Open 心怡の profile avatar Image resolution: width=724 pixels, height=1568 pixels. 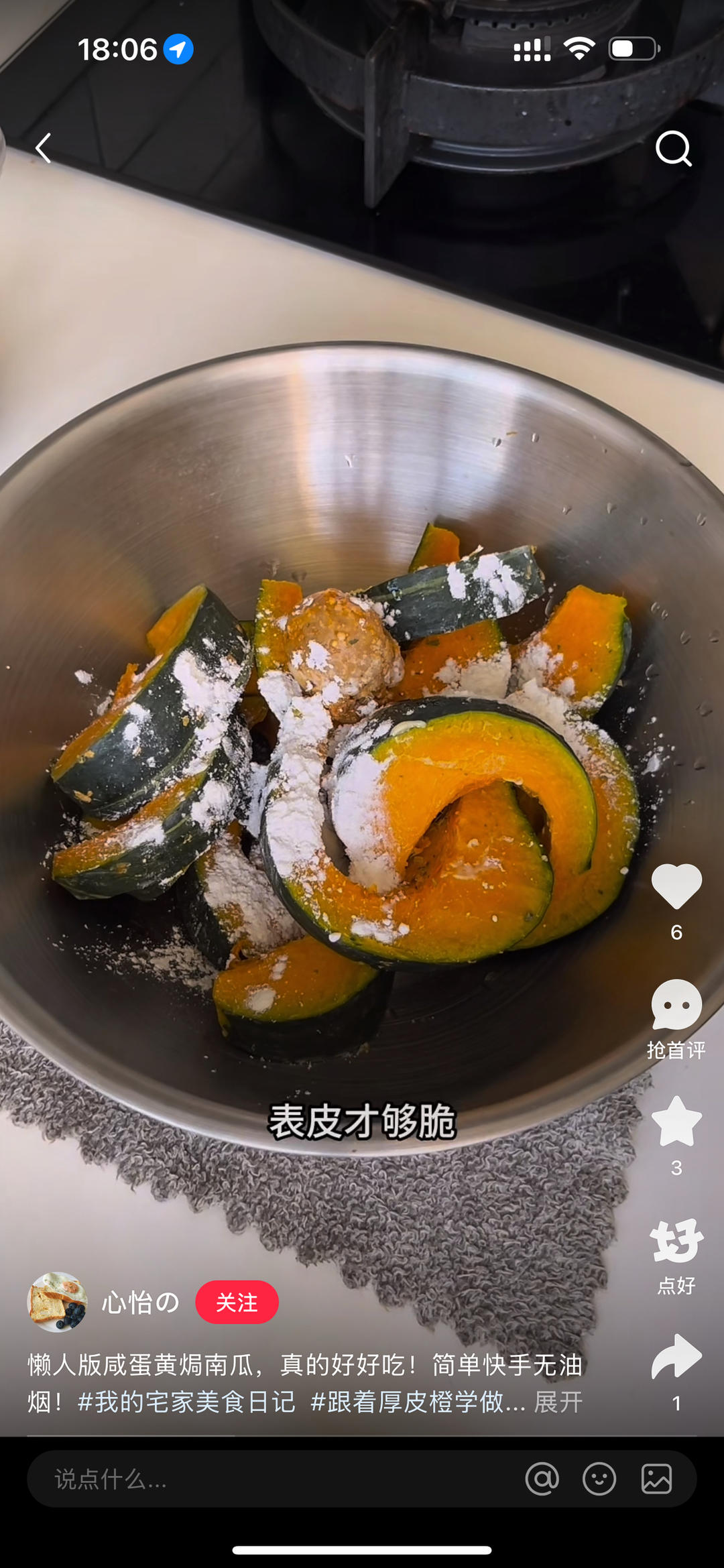57,1302
